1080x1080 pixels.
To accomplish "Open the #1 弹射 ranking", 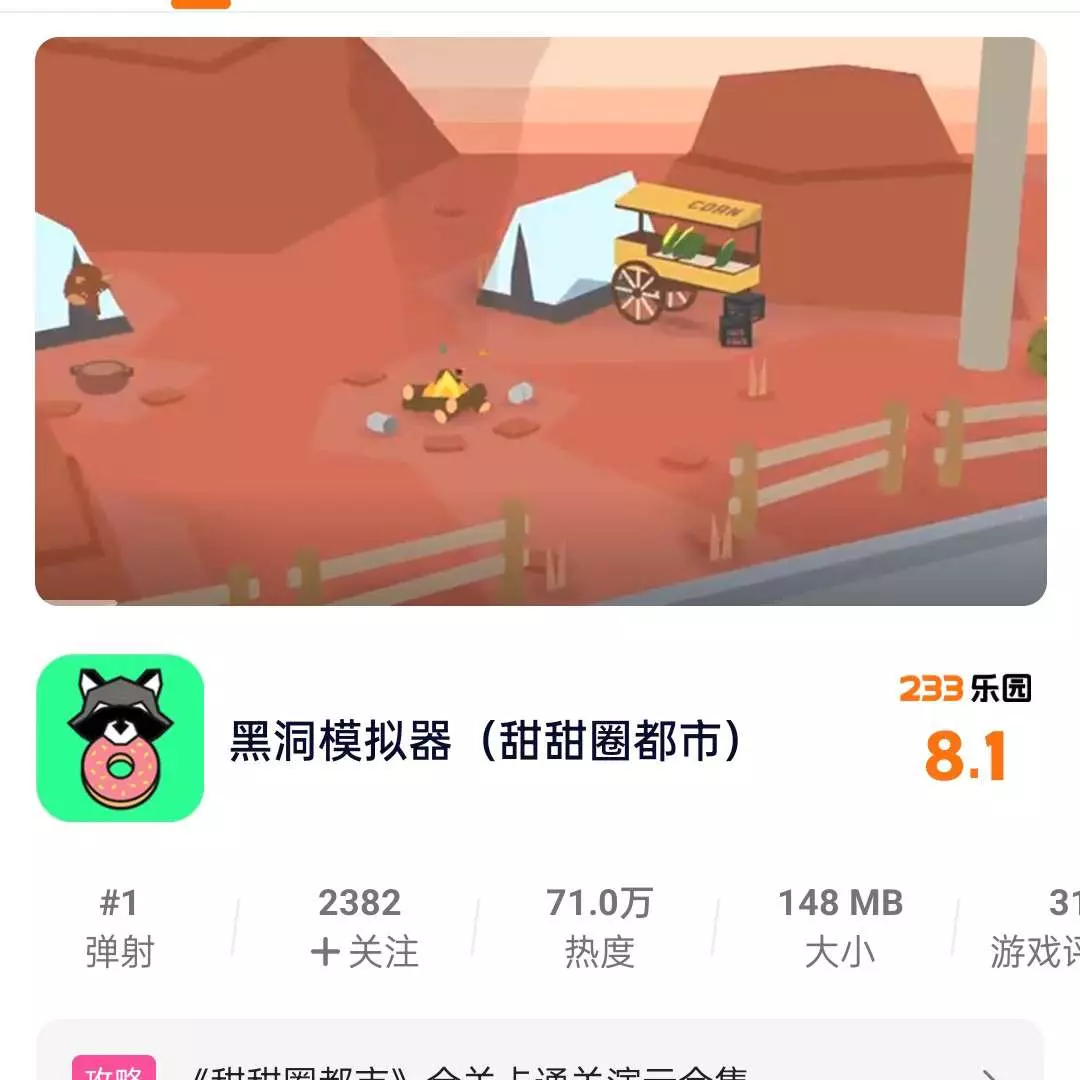I will (x=119, y=927).
